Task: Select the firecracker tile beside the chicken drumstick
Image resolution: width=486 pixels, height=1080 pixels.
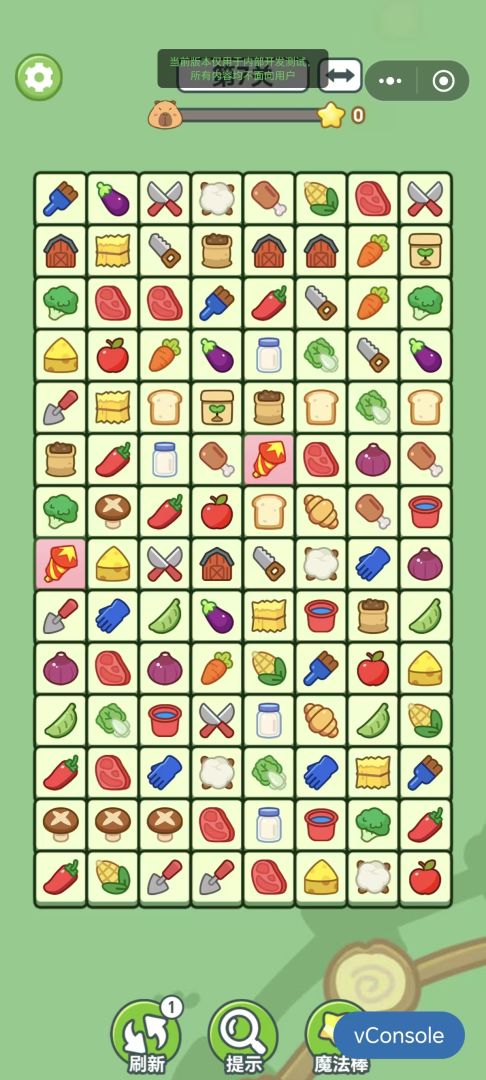Action: click(268, 459)
